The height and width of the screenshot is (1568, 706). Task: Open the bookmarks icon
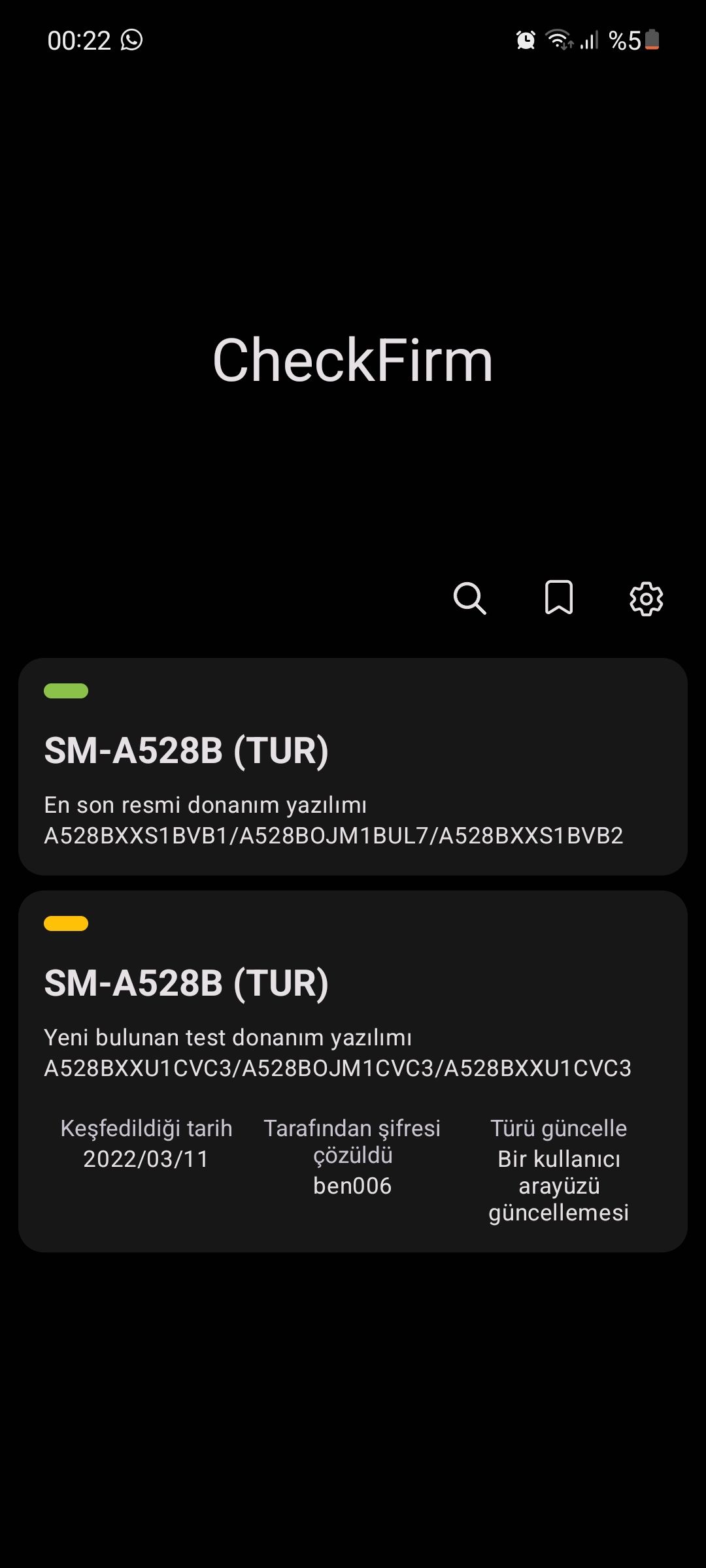[x=560, y=598]
